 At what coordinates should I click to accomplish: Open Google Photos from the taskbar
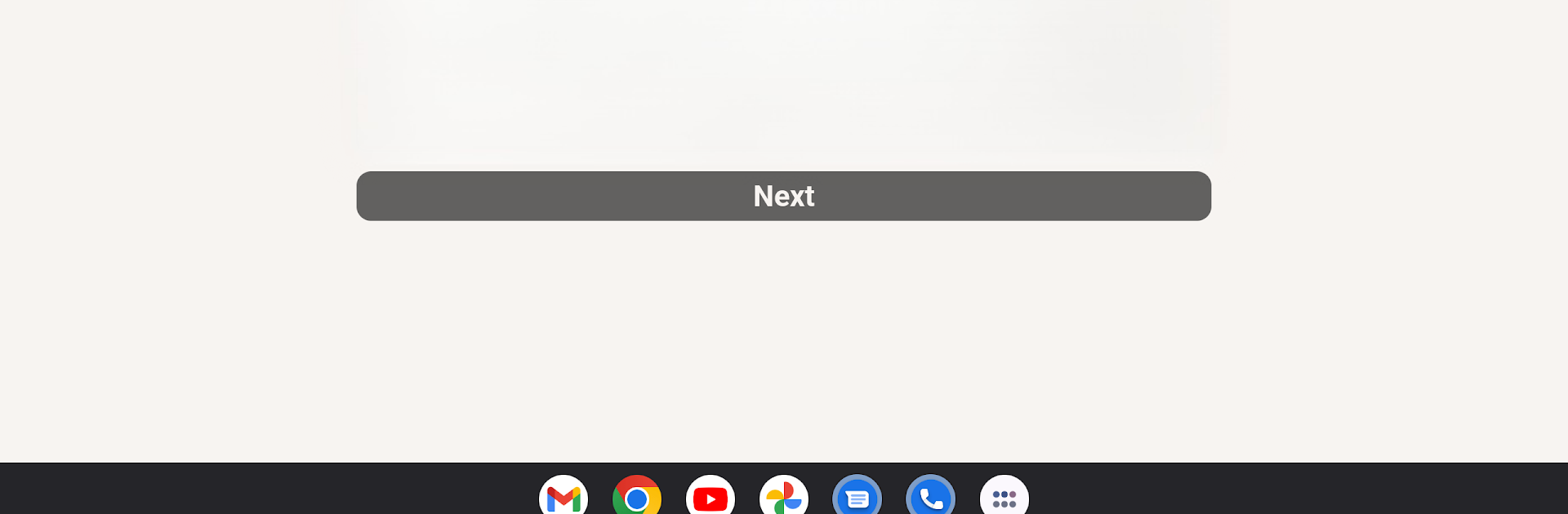click(x=784, y=497)
